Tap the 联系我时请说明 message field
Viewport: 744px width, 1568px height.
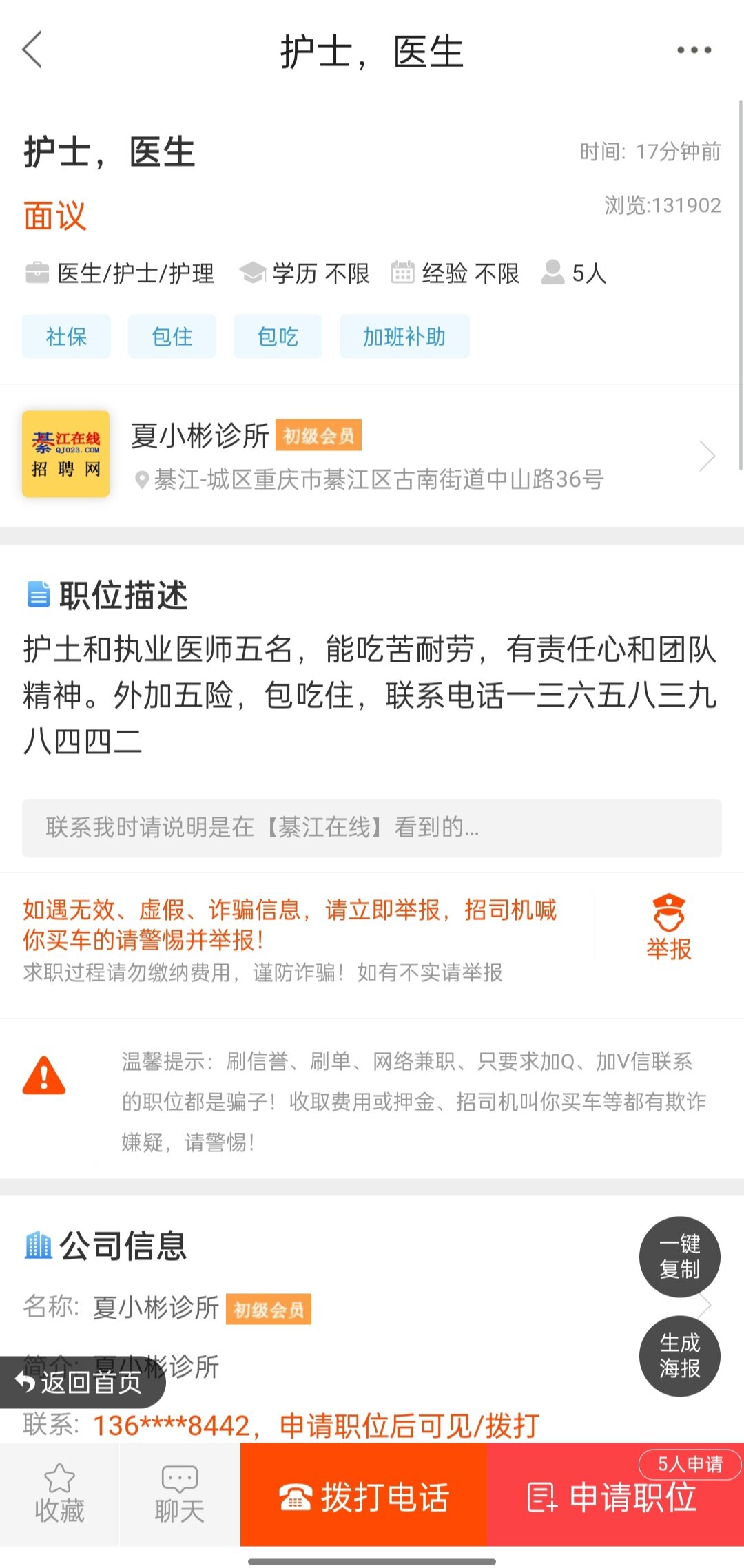pos(372,828)
